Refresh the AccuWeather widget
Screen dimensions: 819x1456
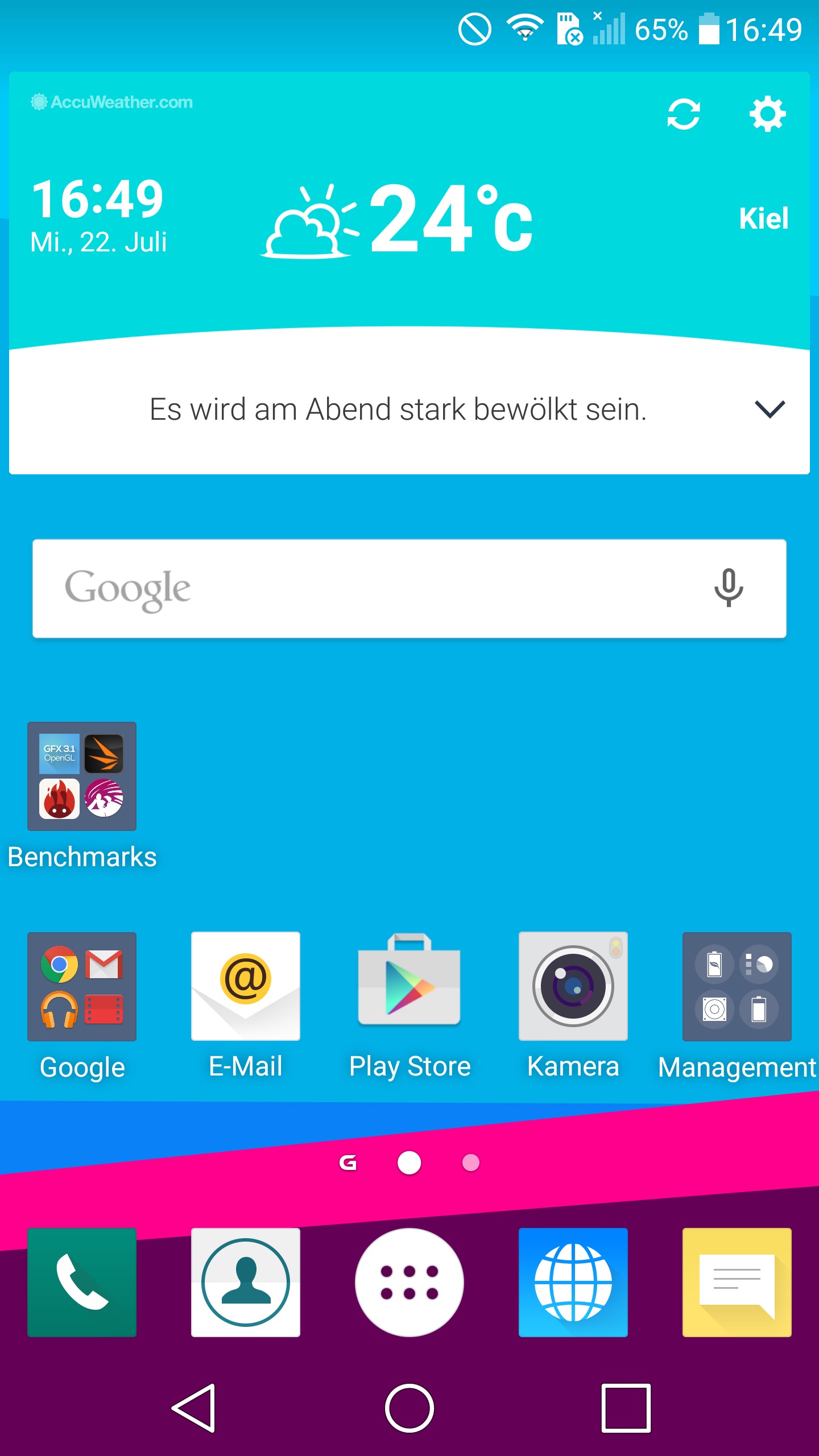(683, 114)
